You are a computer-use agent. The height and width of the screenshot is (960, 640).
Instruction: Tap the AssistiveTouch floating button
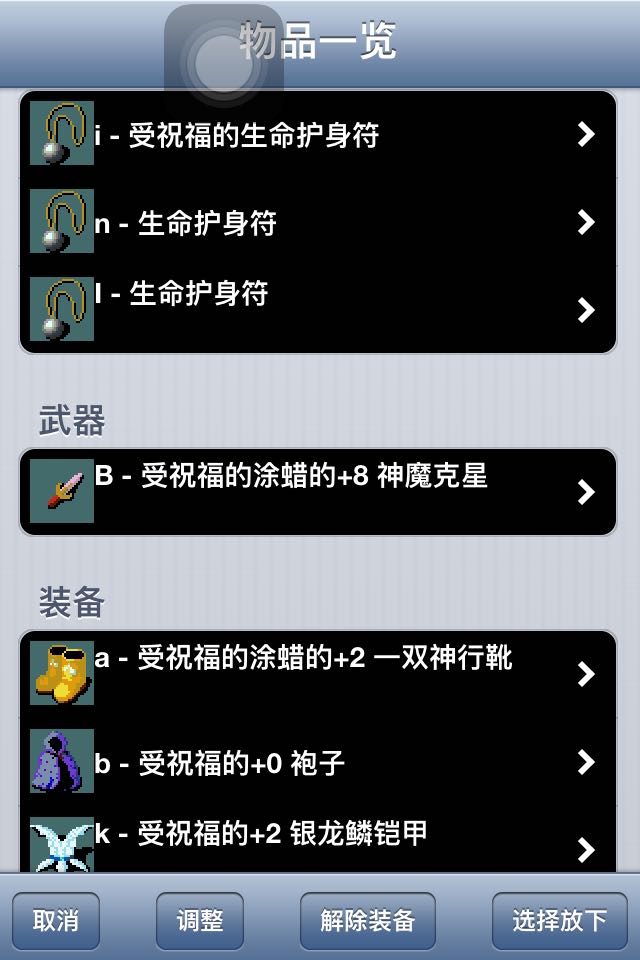[x=224, y=63]
